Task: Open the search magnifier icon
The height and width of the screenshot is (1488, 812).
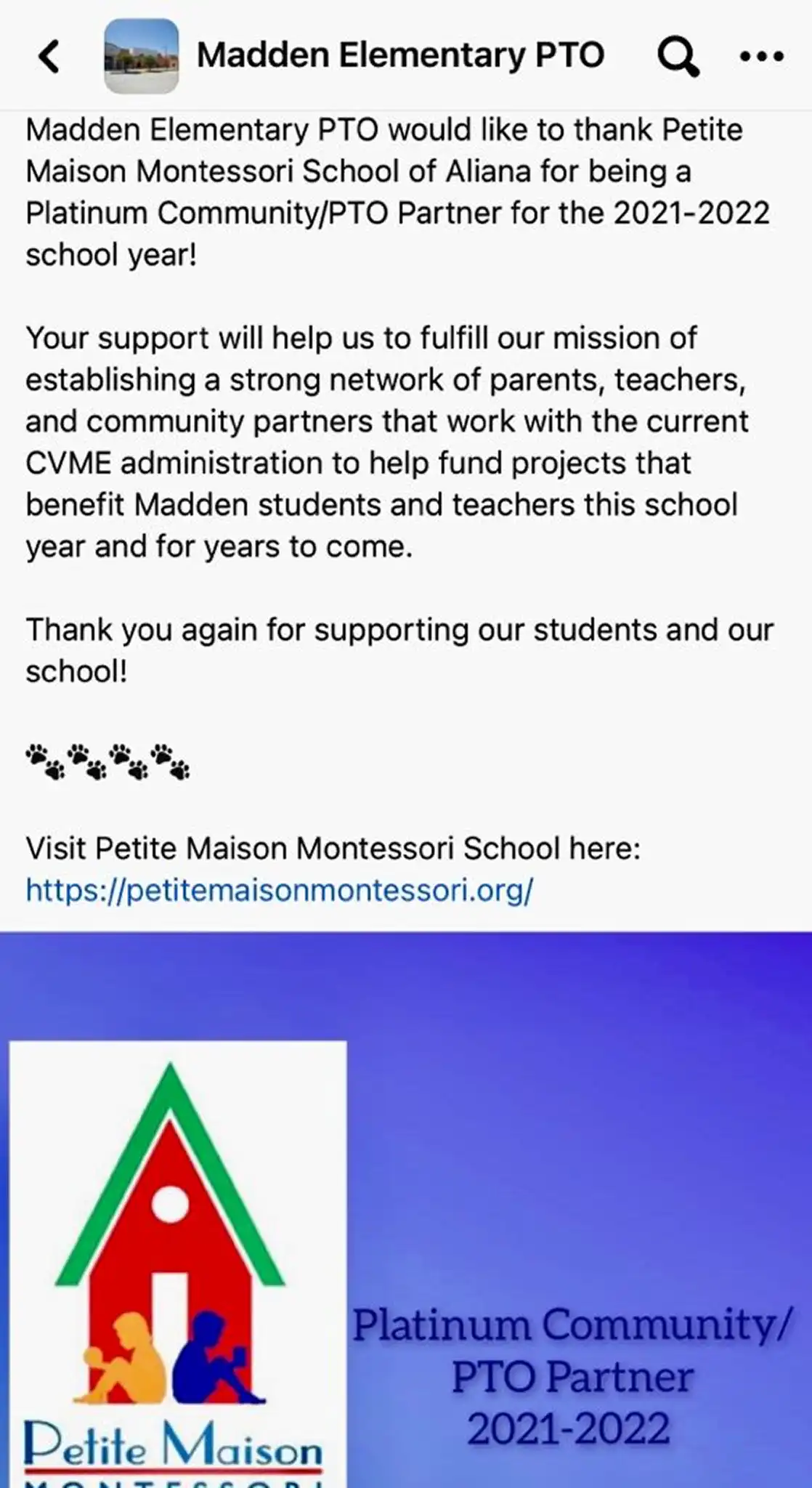Action: (678, 57)
